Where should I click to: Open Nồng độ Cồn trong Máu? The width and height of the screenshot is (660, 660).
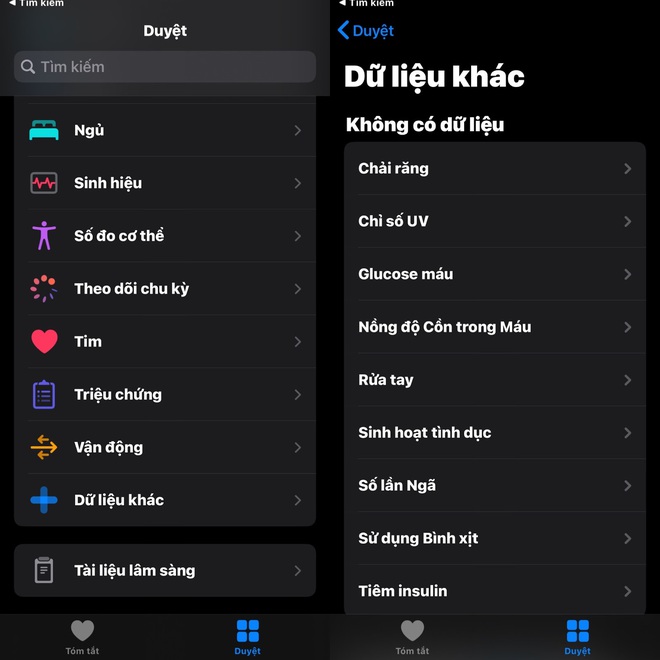[495, 327]
